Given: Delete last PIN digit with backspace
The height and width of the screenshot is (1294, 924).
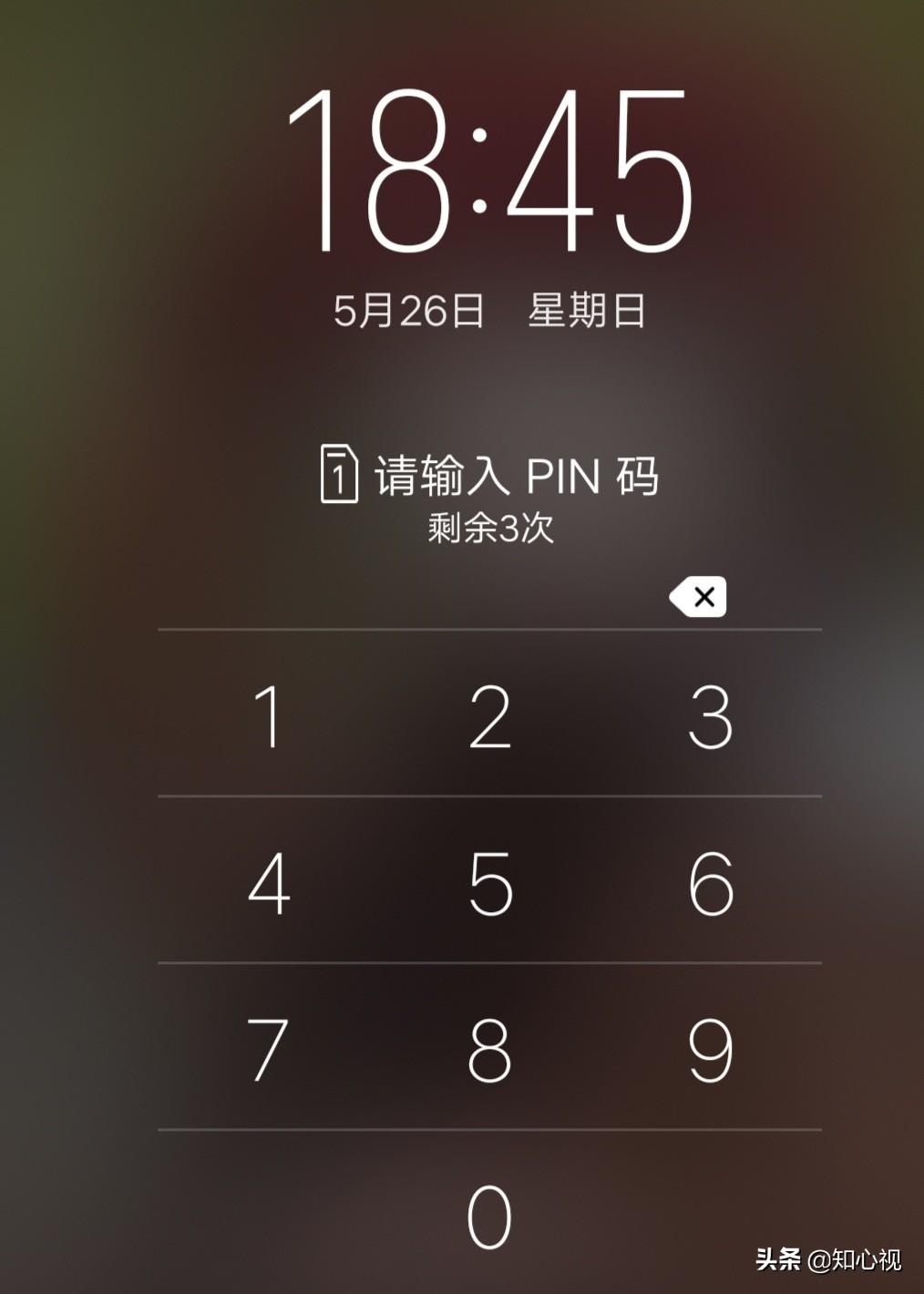Looking at the screenshot, I should click(699, 597).
